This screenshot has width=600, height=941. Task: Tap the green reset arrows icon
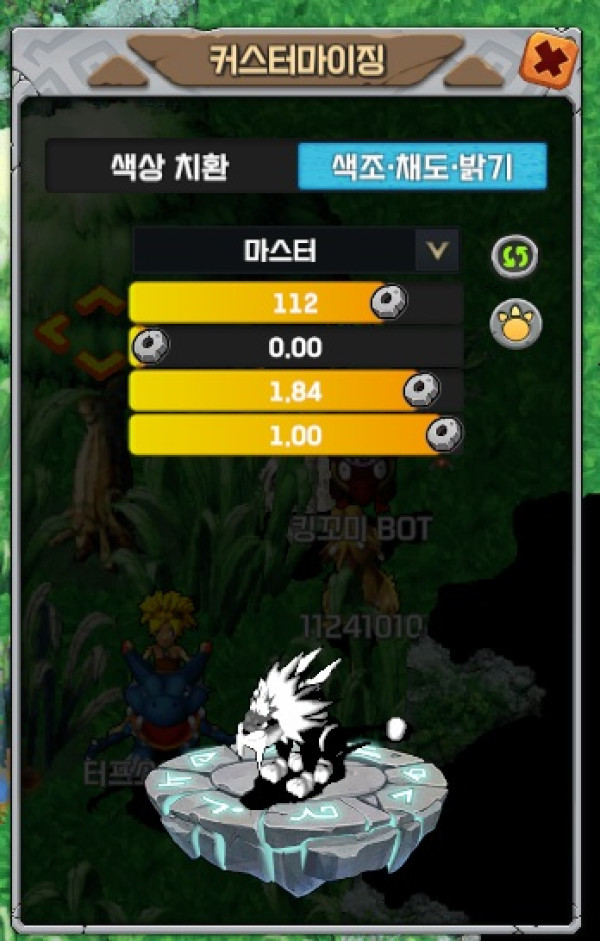click(515, 257)
